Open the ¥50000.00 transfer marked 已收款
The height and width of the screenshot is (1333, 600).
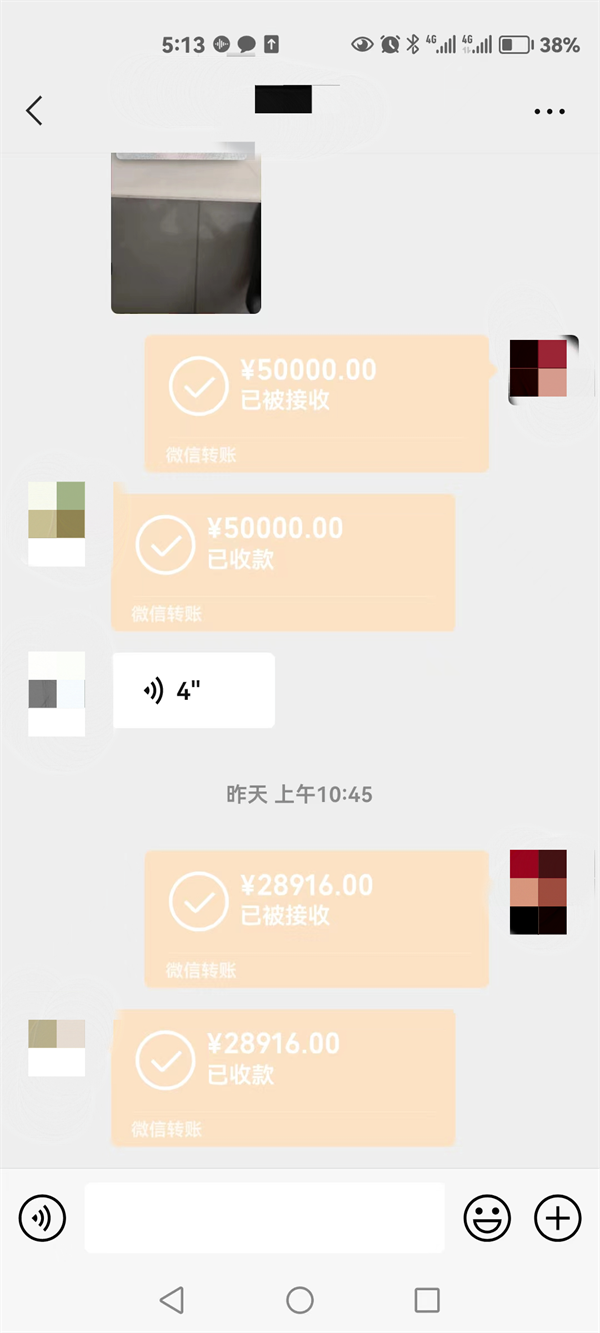pos(283,562)
